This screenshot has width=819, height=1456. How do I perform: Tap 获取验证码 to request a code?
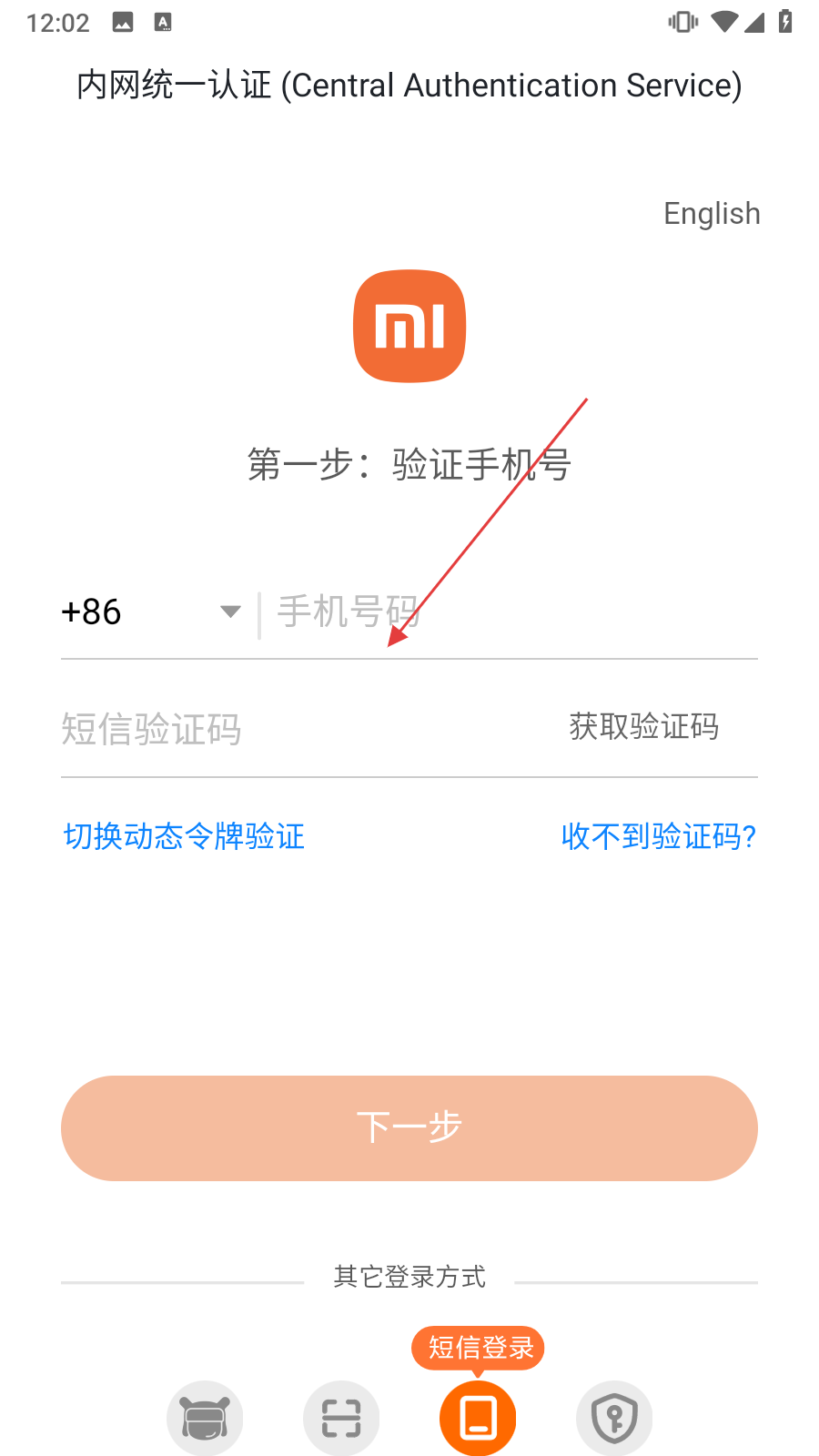pos(644,726)
